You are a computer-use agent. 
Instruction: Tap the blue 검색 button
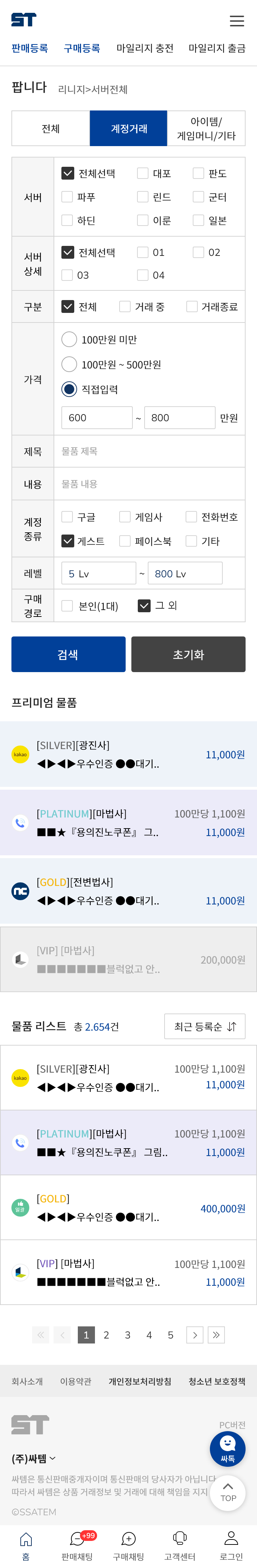pos(68,654)
